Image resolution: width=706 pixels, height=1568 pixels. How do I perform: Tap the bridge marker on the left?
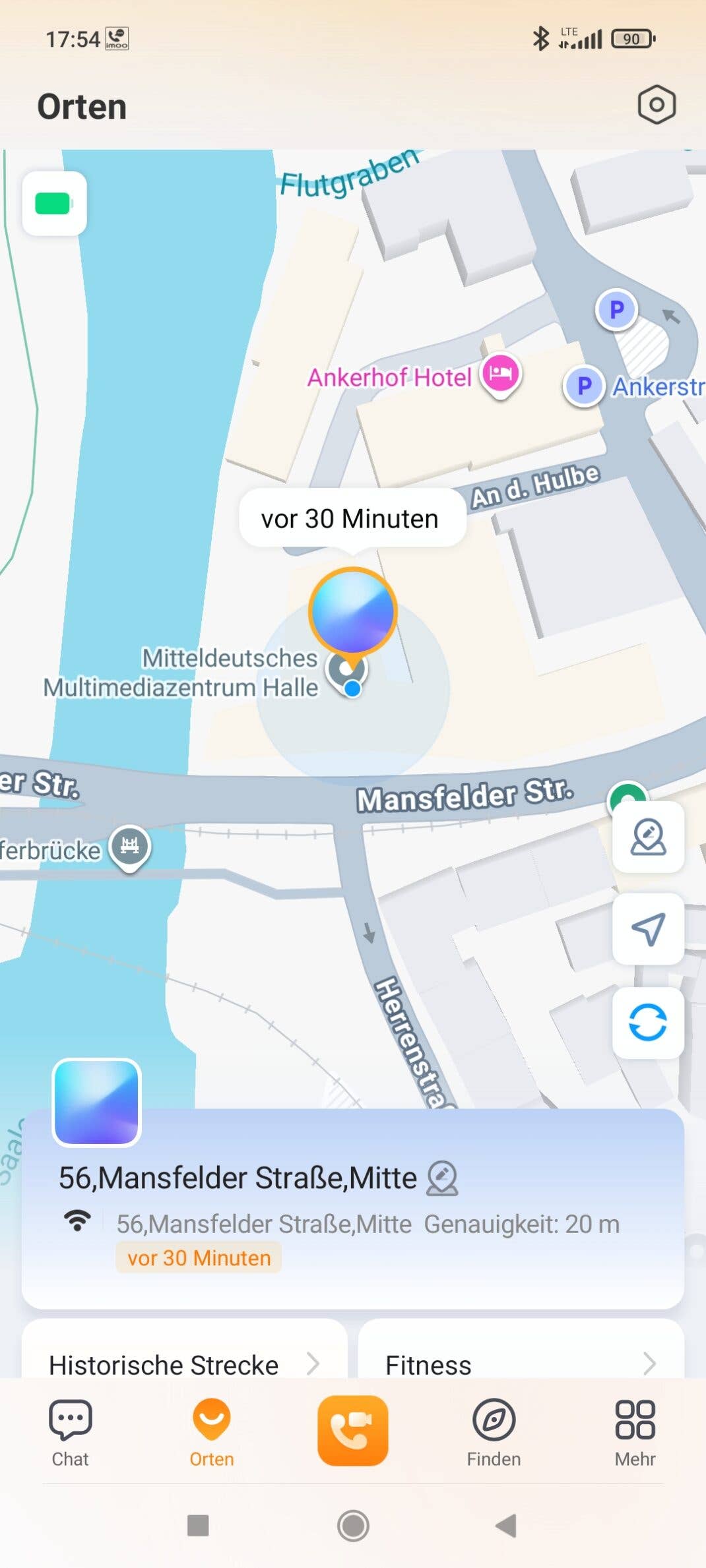pos(129,846)
